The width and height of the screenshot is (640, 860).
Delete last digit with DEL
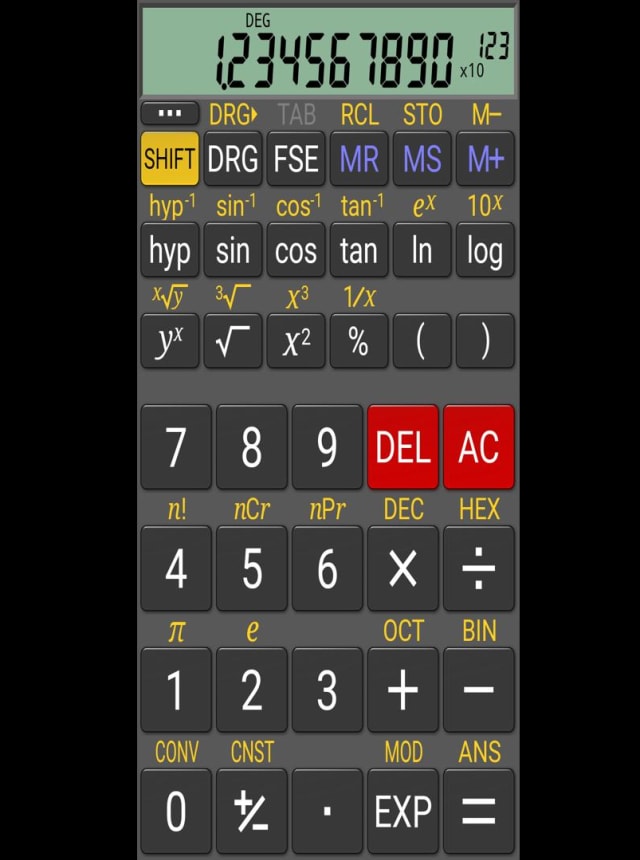[x=403, y=447]
